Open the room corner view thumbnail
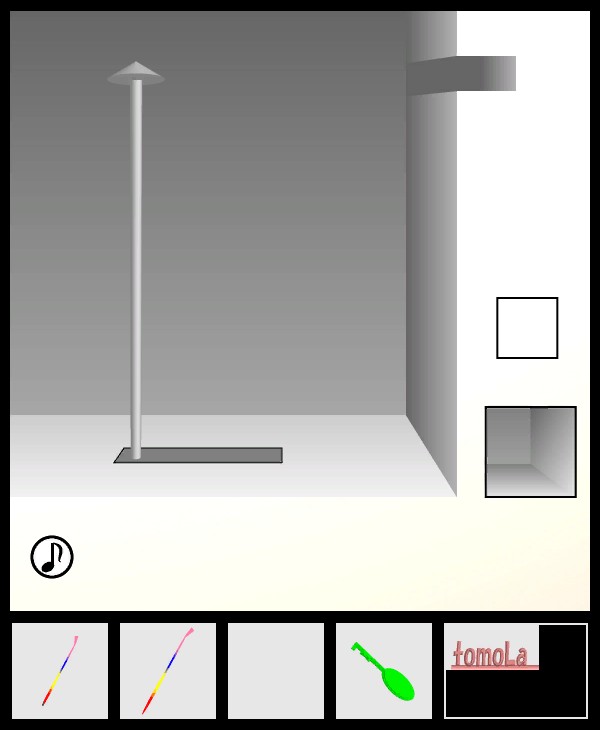Viewport: 600px width, 730px height. (530, 452)
